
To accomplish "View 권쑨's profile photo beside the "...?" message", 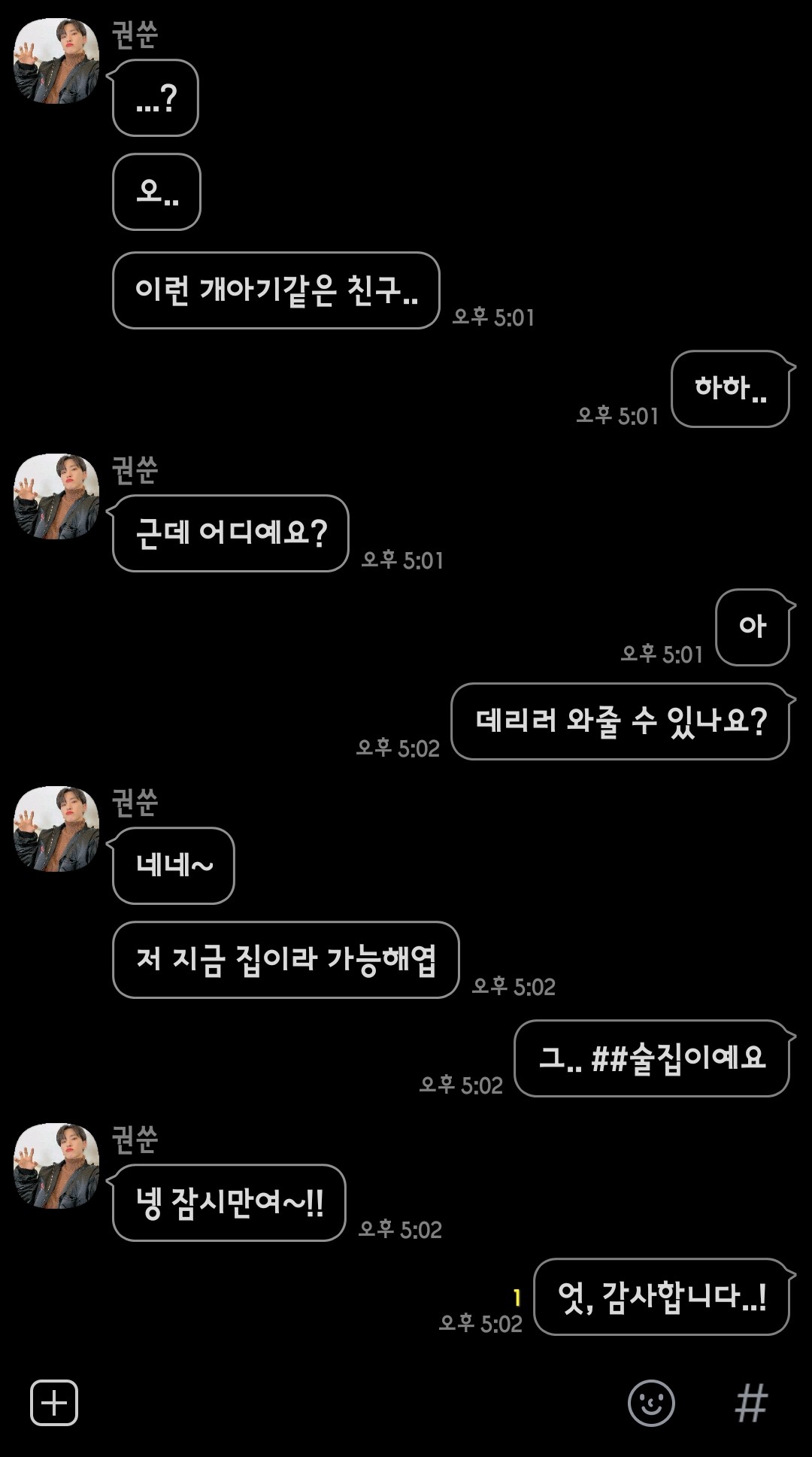I will tap(56, 61).
